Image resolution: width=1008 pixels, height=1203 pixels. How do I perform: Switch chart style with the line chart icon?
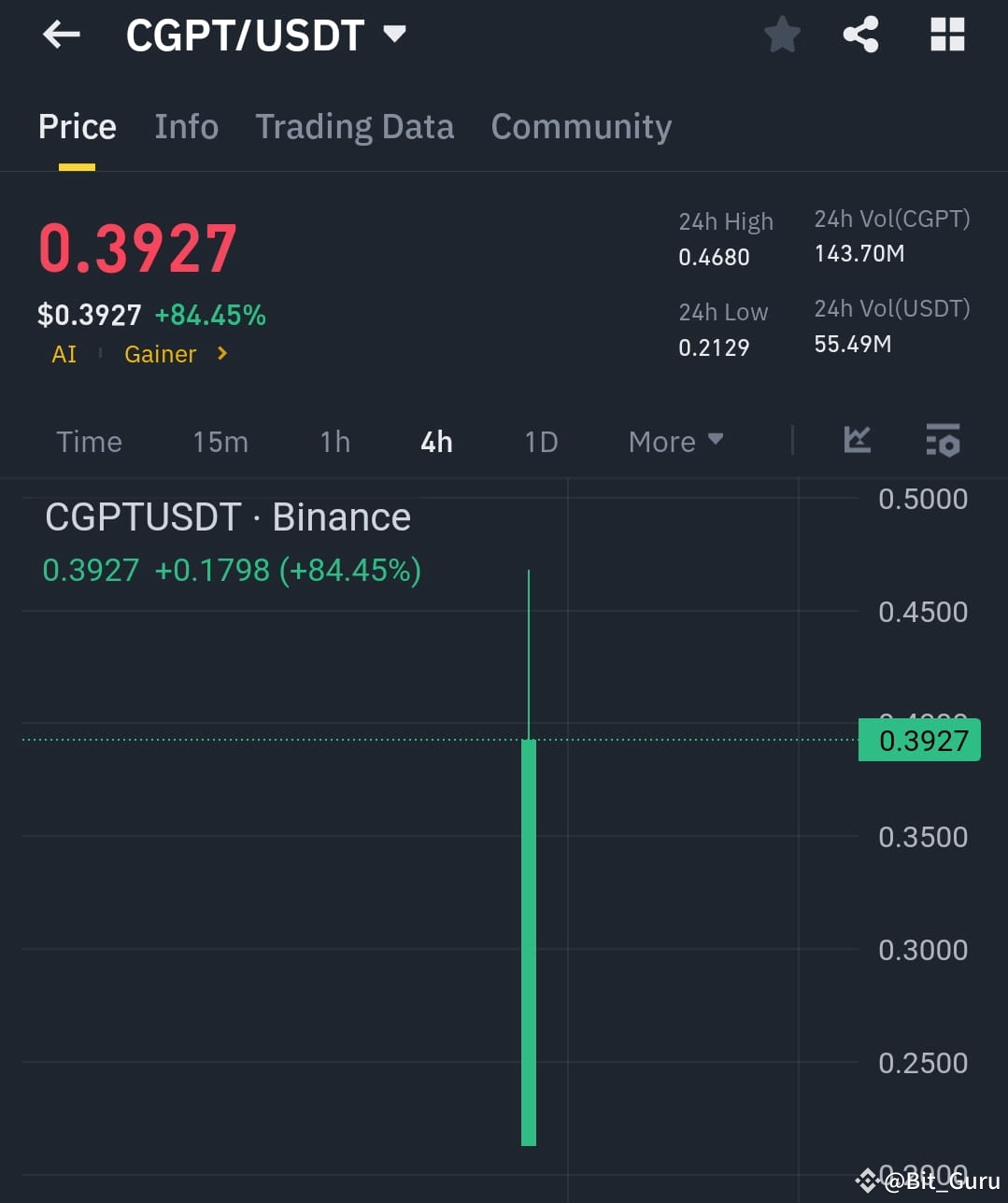[857, 440]
